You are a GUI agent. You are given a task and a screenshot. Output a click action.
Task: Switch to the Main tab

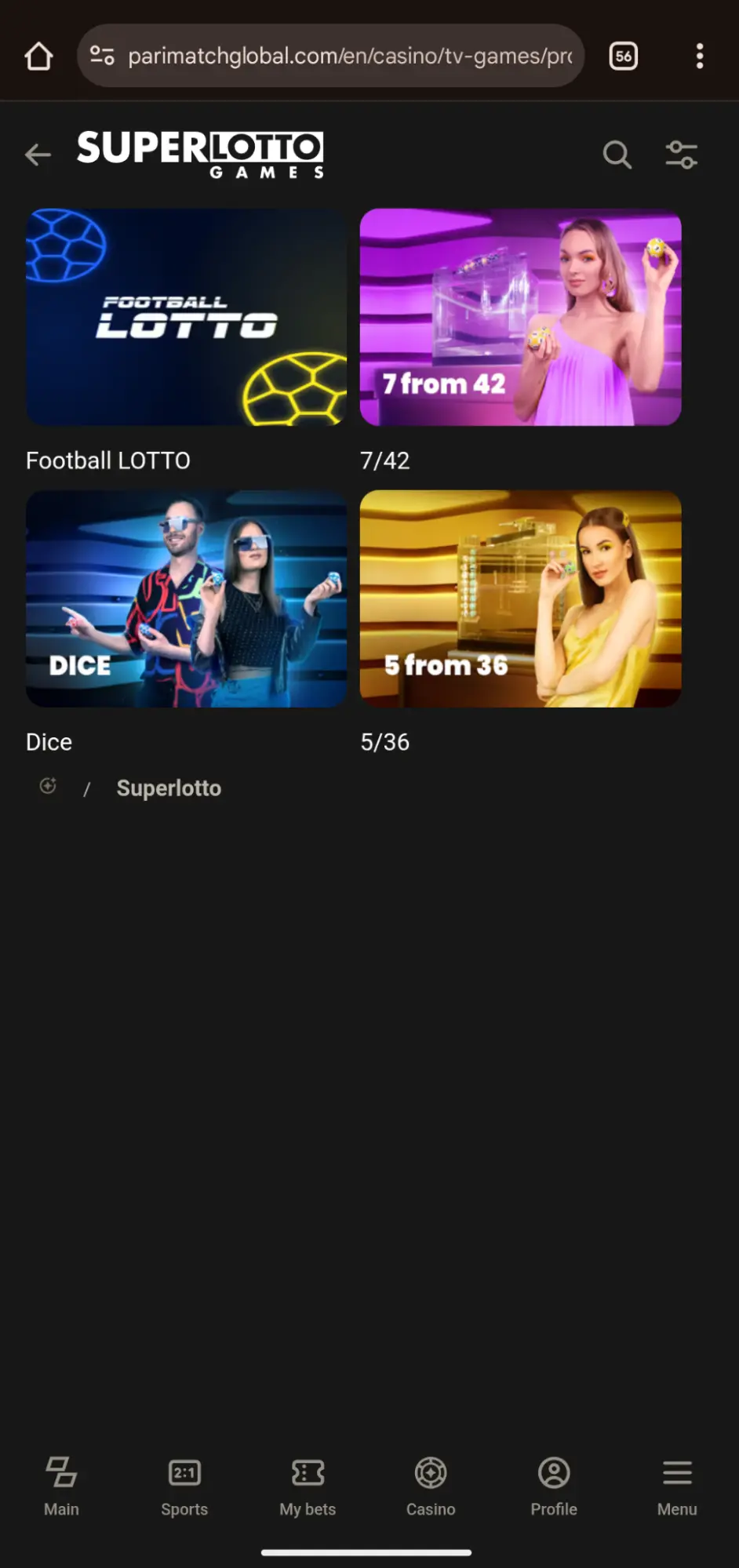[61, 1486]
